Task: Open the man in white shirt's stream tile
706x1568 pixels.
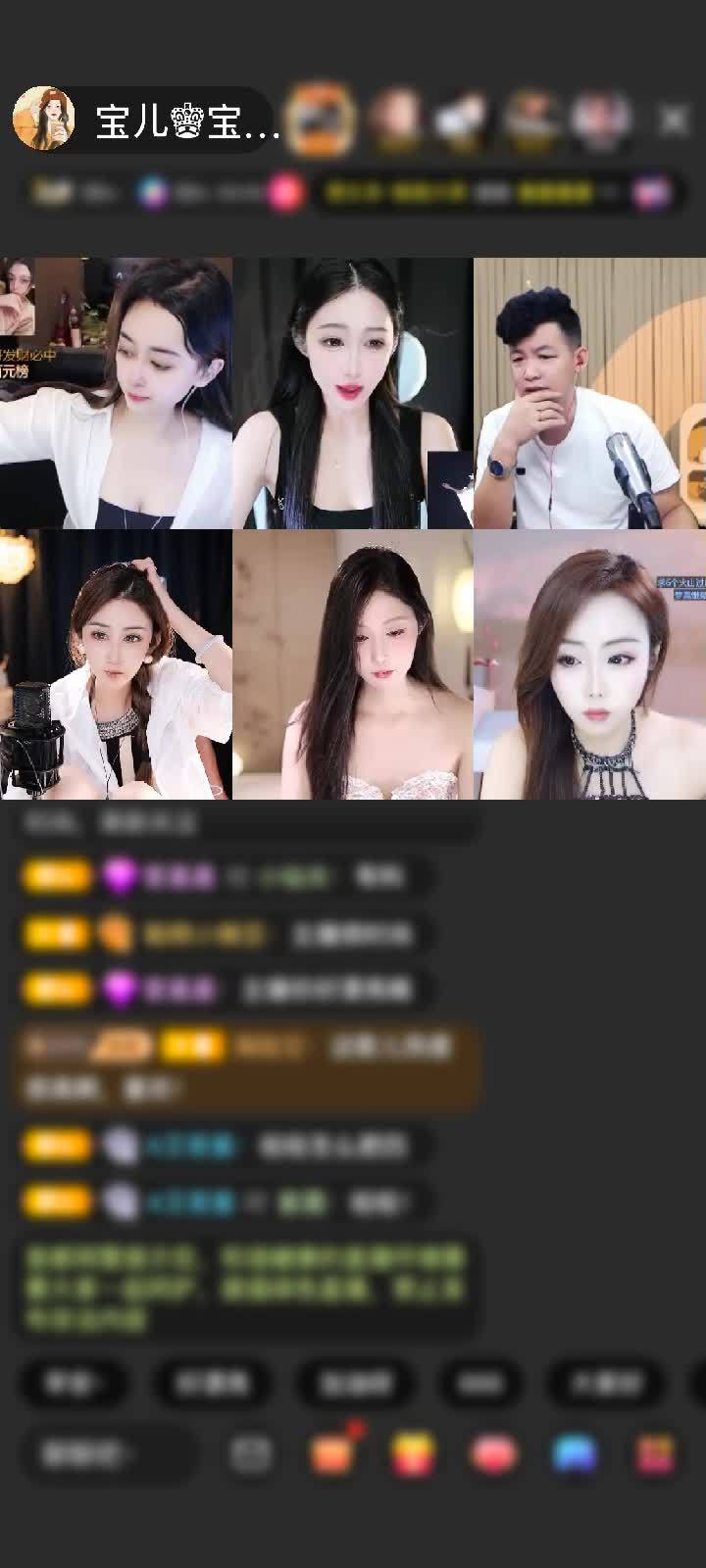Action: click(x=589, y=393)
